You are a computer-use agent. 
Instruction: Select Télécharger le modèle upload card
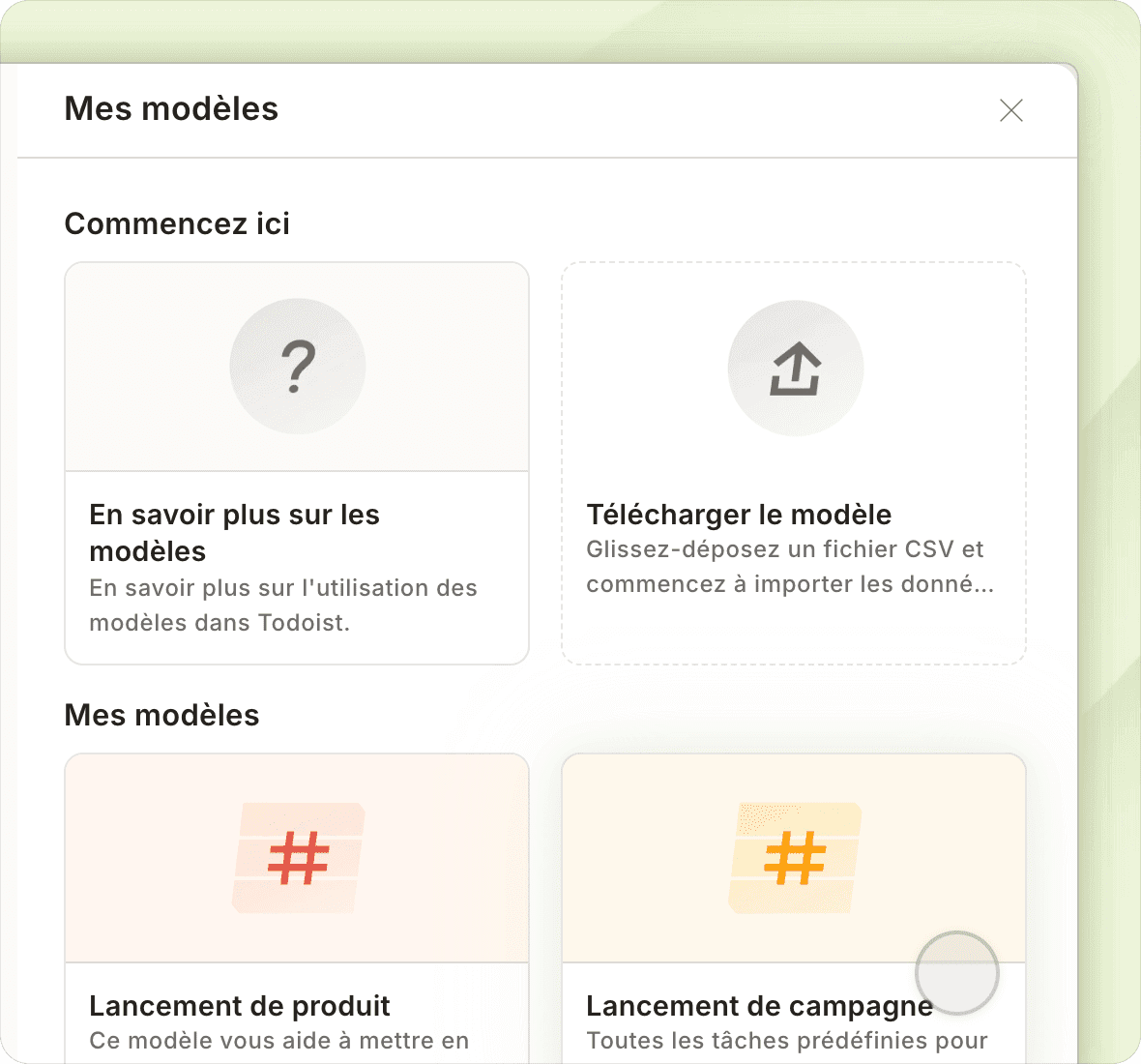(x=793, y=463)
